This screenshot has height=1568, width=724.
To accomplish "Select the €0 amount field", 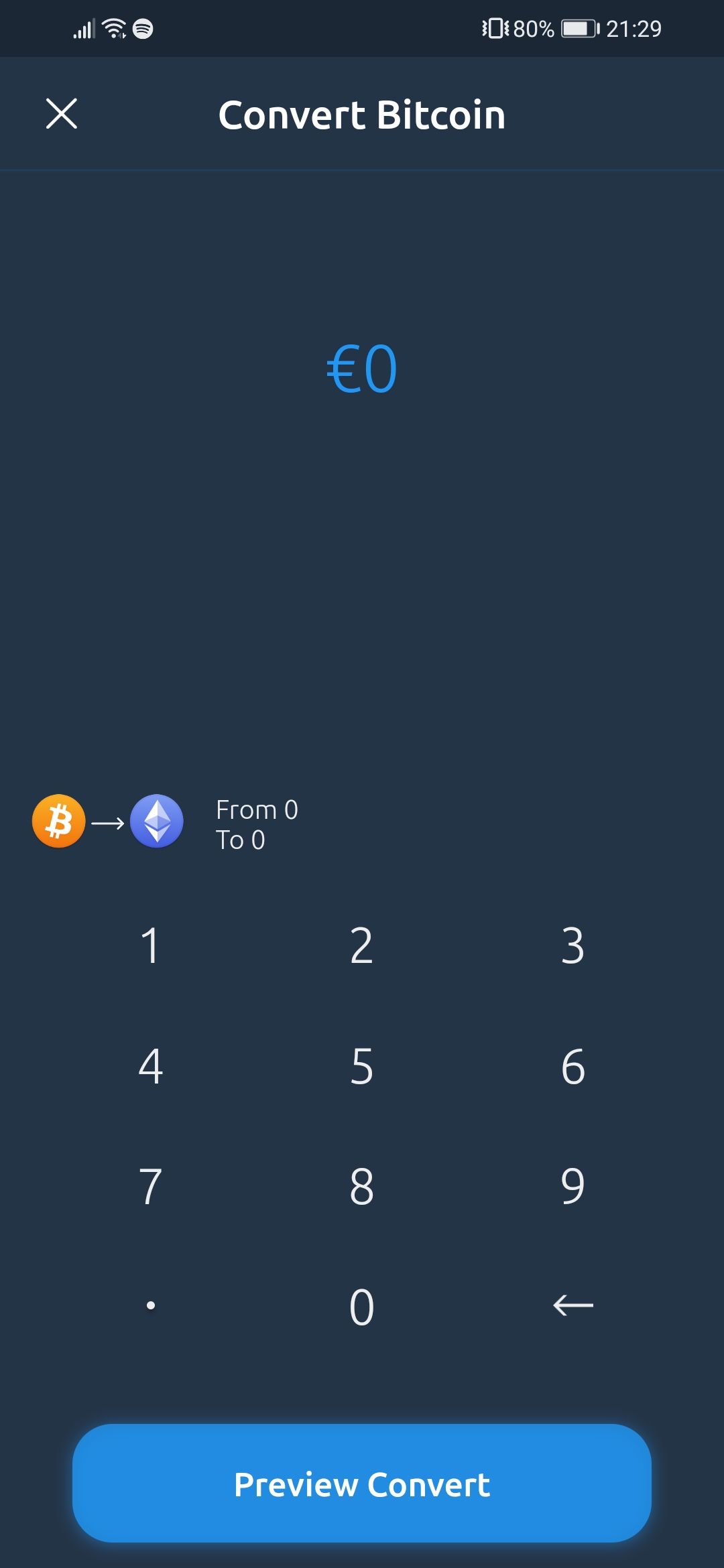I will tap(362, 369).
